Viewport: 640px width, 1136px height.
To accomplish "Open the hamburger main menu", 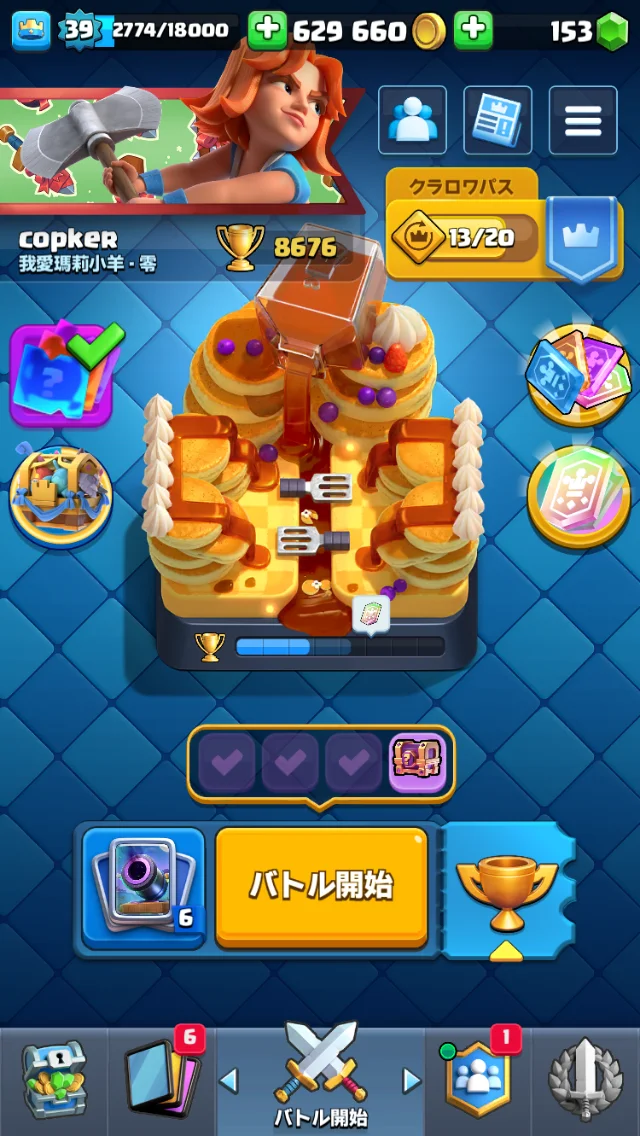I will 583,120.
